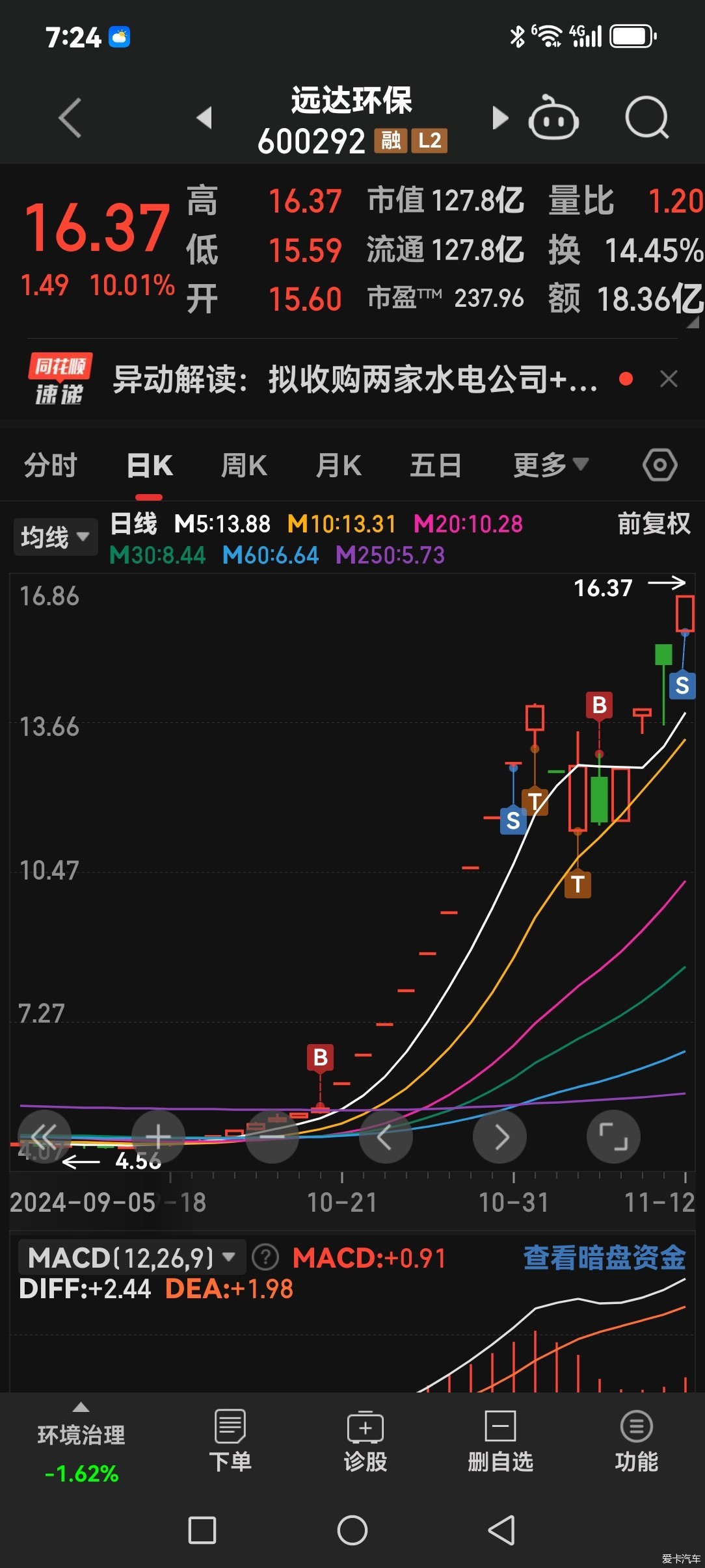705x1568 pixels.
Task: Expand the 更多 chart period dropdown
Action: click(x=550, y=465)
